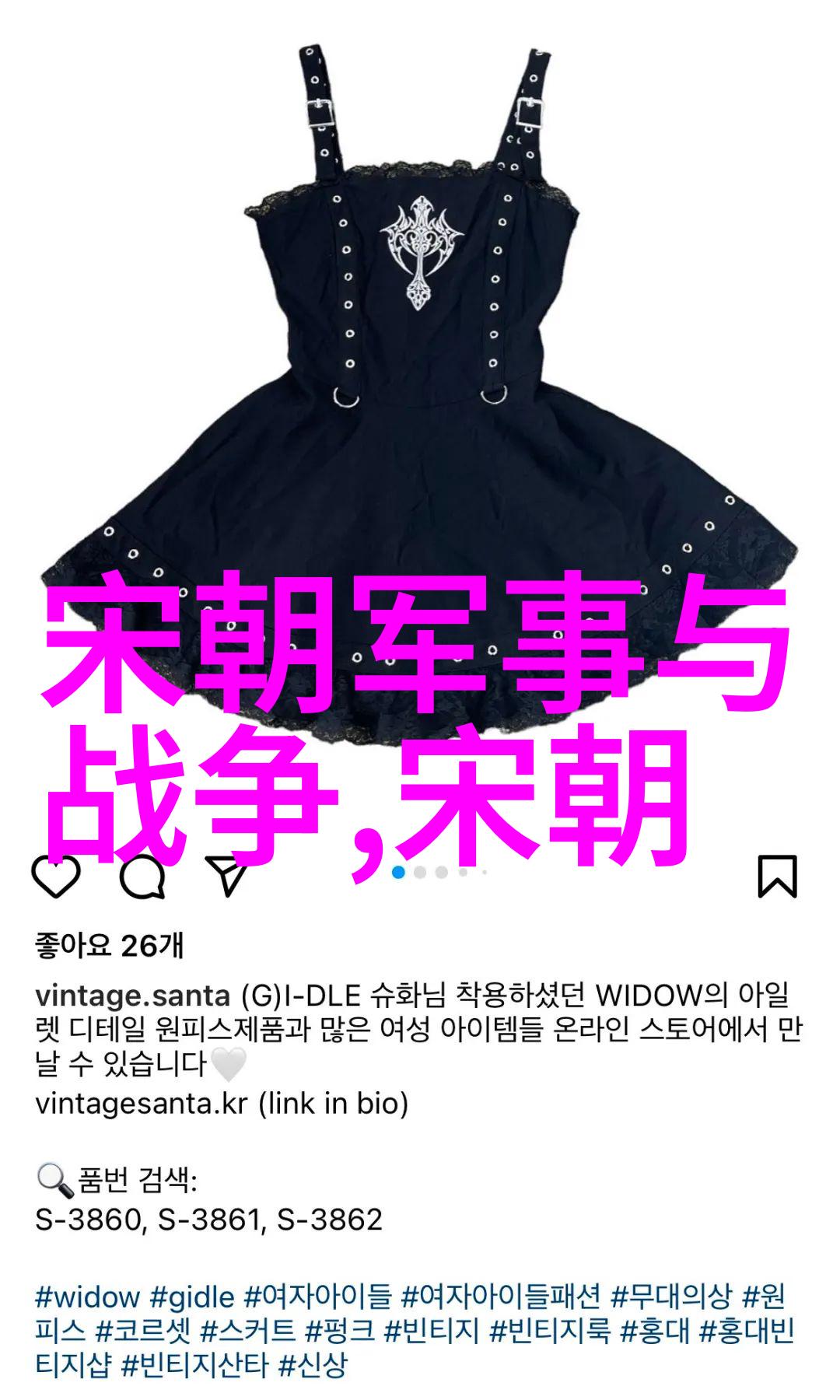Open the #widow hashtag
This screenshot has height=1400, width=840.
click(86, 1297)
